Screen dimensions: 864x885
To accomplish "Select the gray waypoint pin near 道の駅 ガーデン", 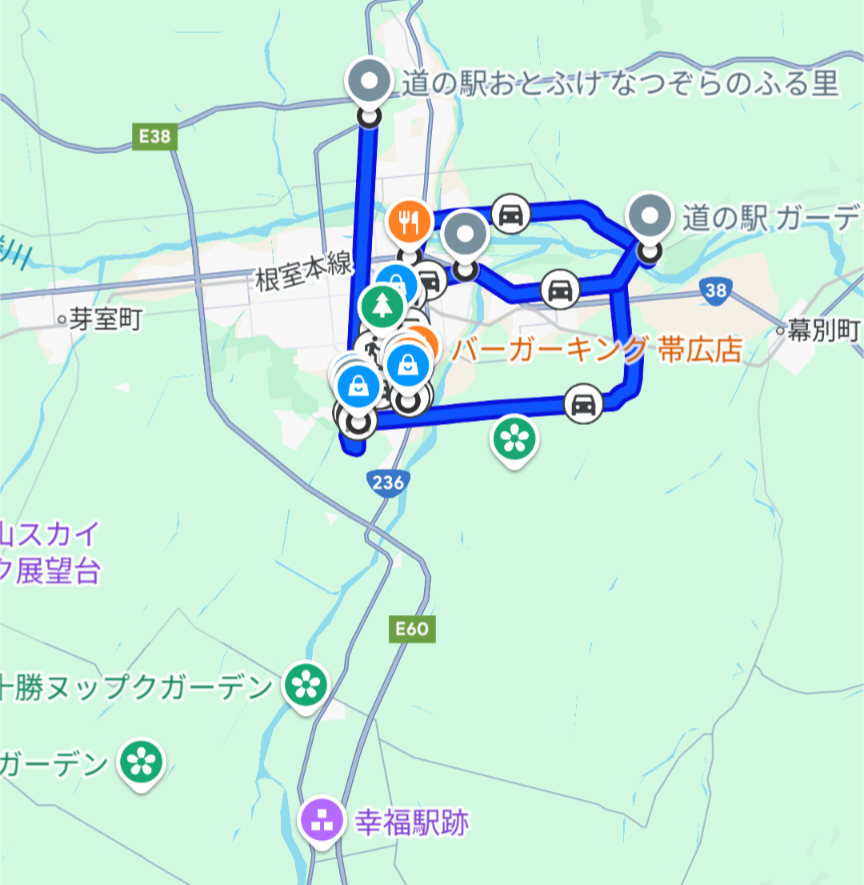I will [x=648, y=214].
